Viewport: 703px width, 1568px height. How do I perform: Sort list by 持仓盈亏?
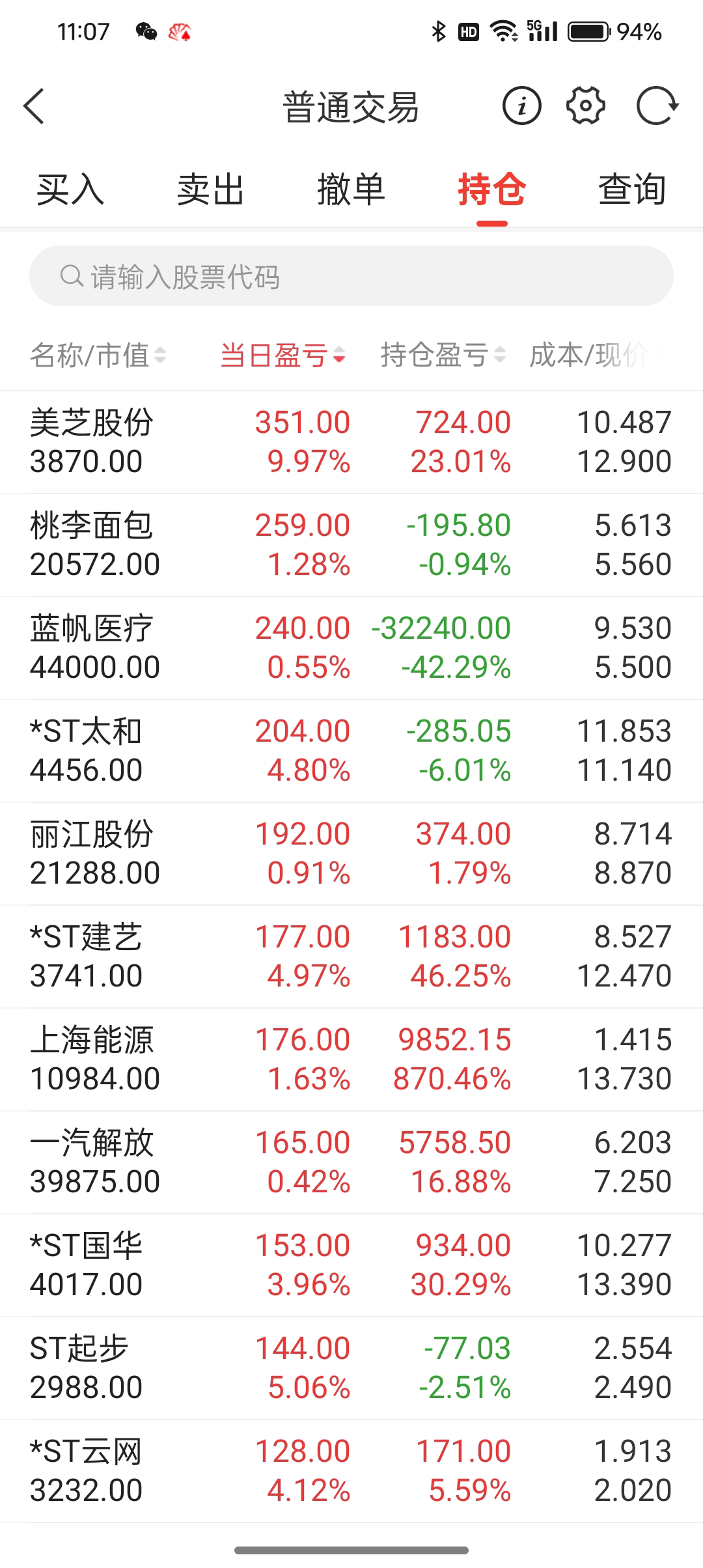click(x=443, y=356)
